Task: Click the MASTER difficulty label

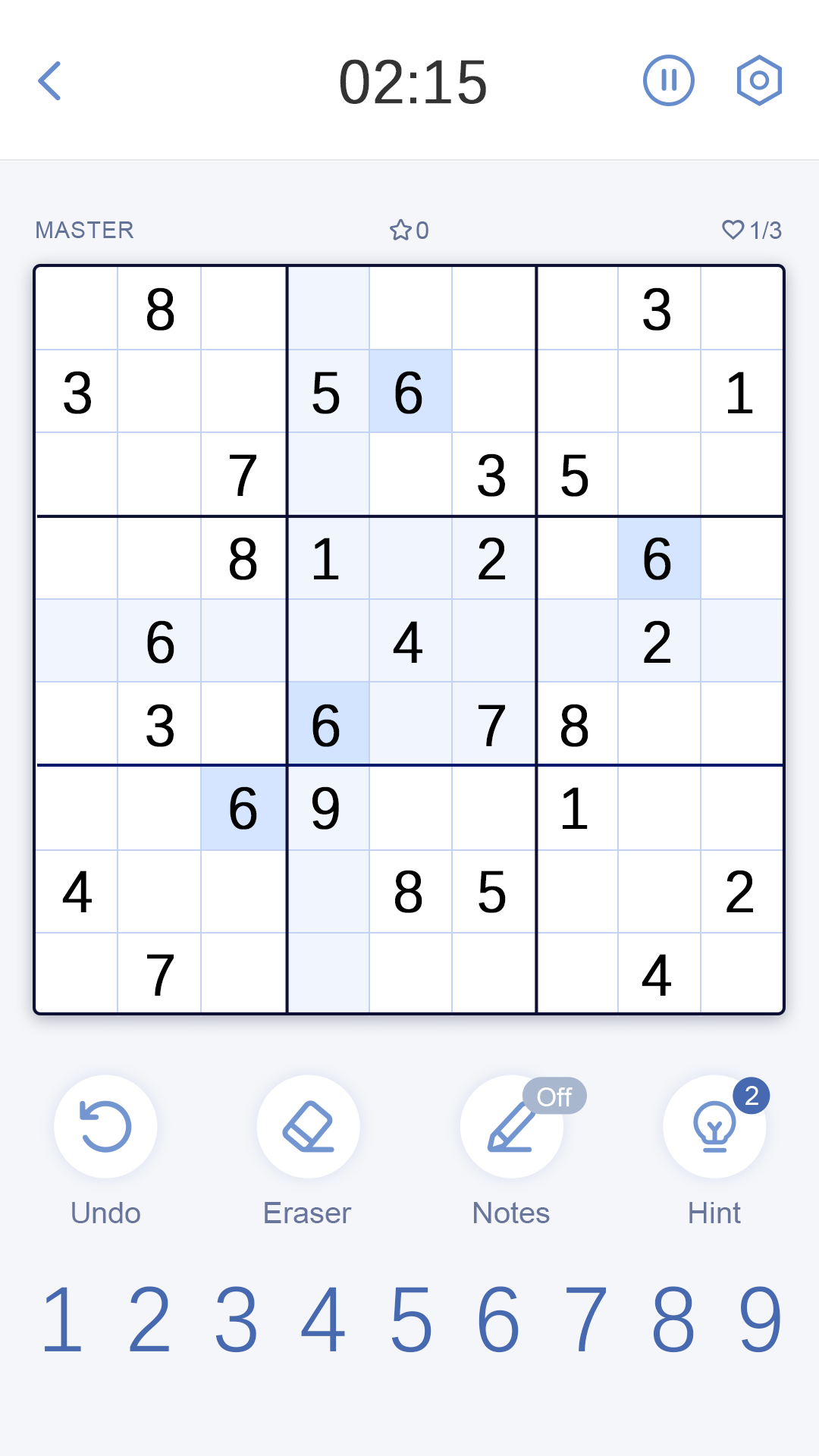Action: pyautogui.click(x=83, y=231)
